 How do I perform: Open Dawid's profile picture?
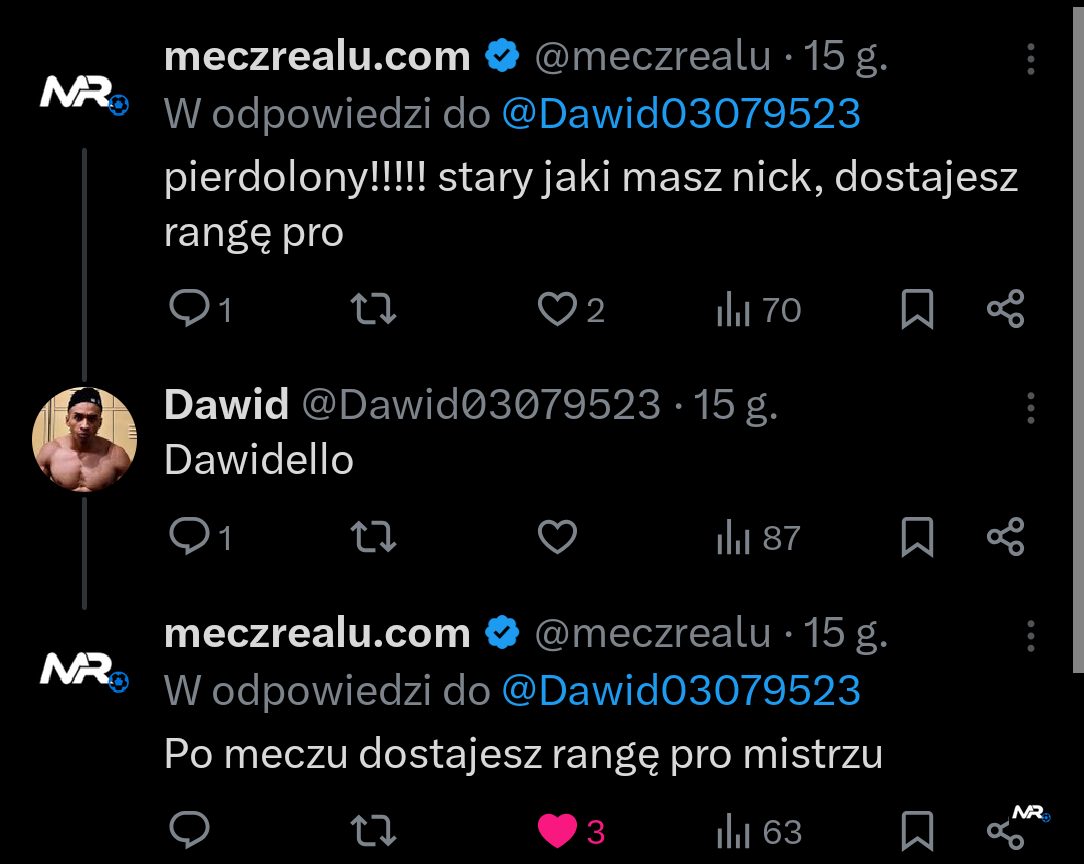click(84, 440)
